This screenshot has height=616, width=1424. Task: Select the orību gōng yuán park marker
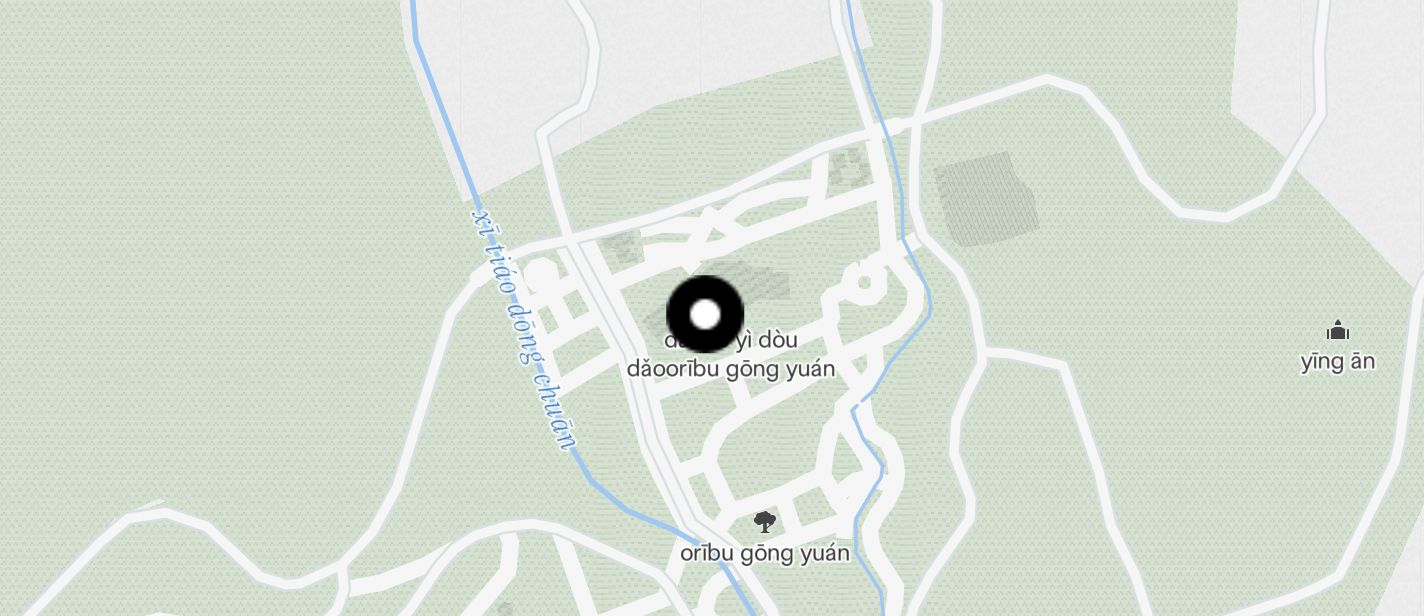coord(765,522)
